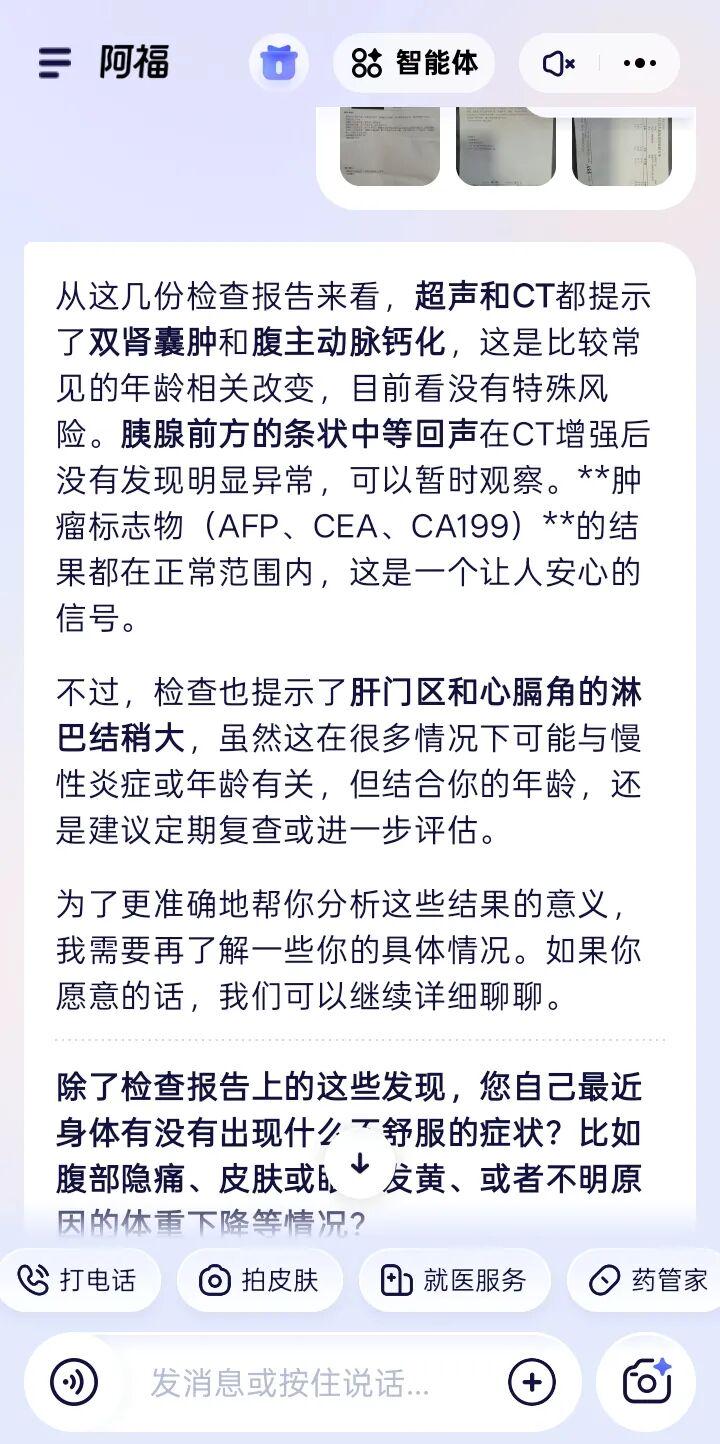Focus the message input field

tap(300, 1383)
